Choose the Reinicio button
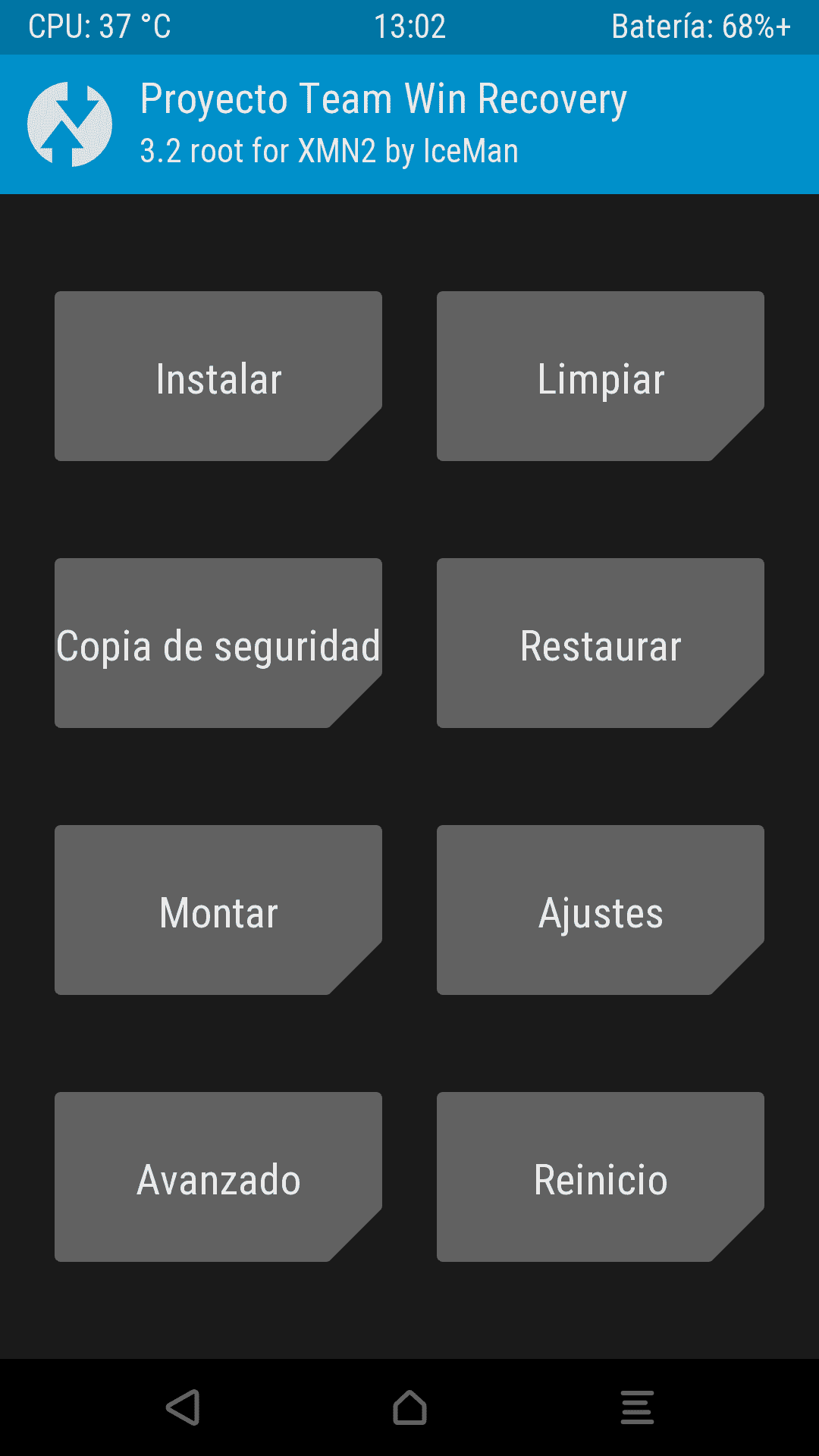 [x=601, y=1177]
